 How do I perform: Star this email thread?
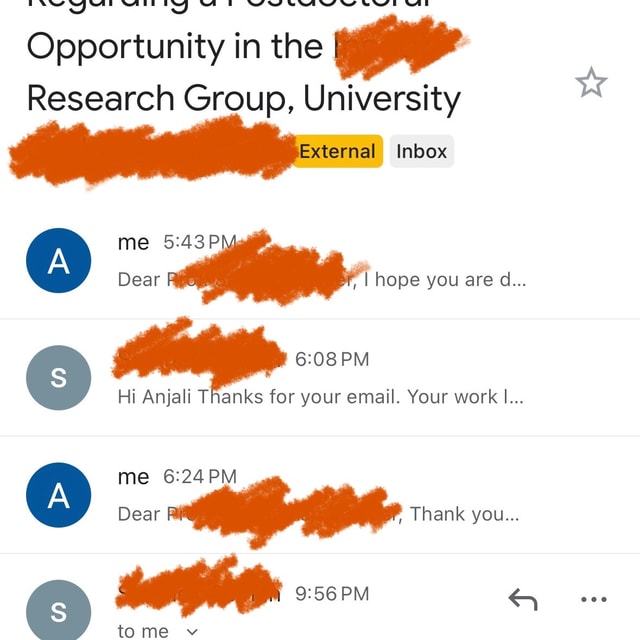point(591,85)
